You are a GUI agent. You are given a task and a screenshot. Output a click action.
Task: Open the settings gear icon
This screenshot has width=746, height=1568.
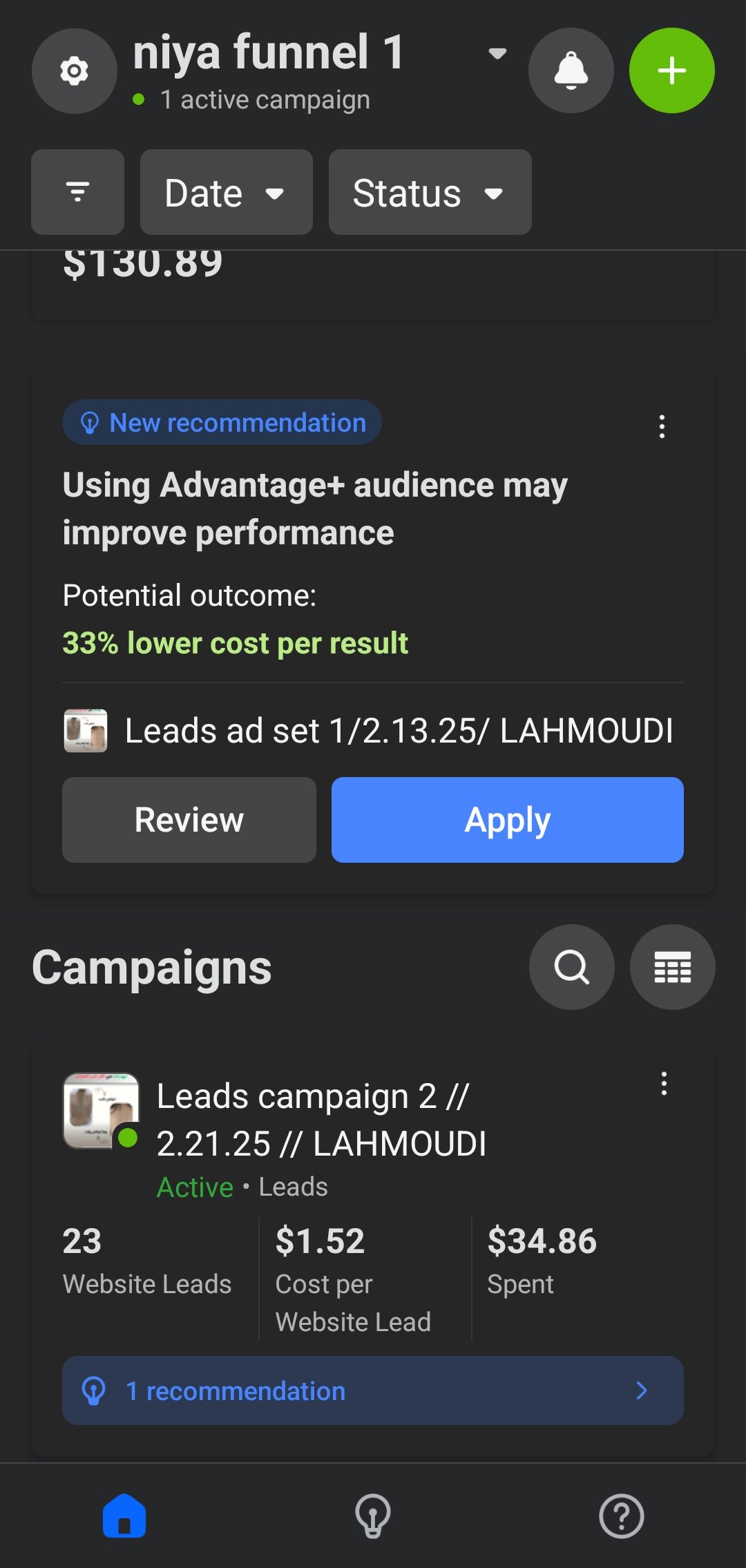[x=74, y=70]
